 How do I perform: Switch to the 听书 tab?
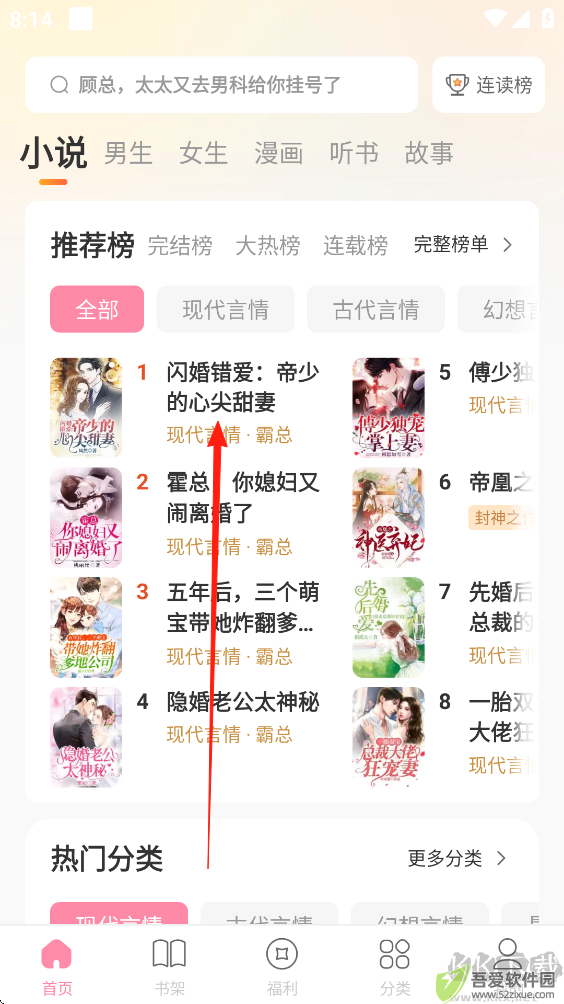click(x=353, y=154)
